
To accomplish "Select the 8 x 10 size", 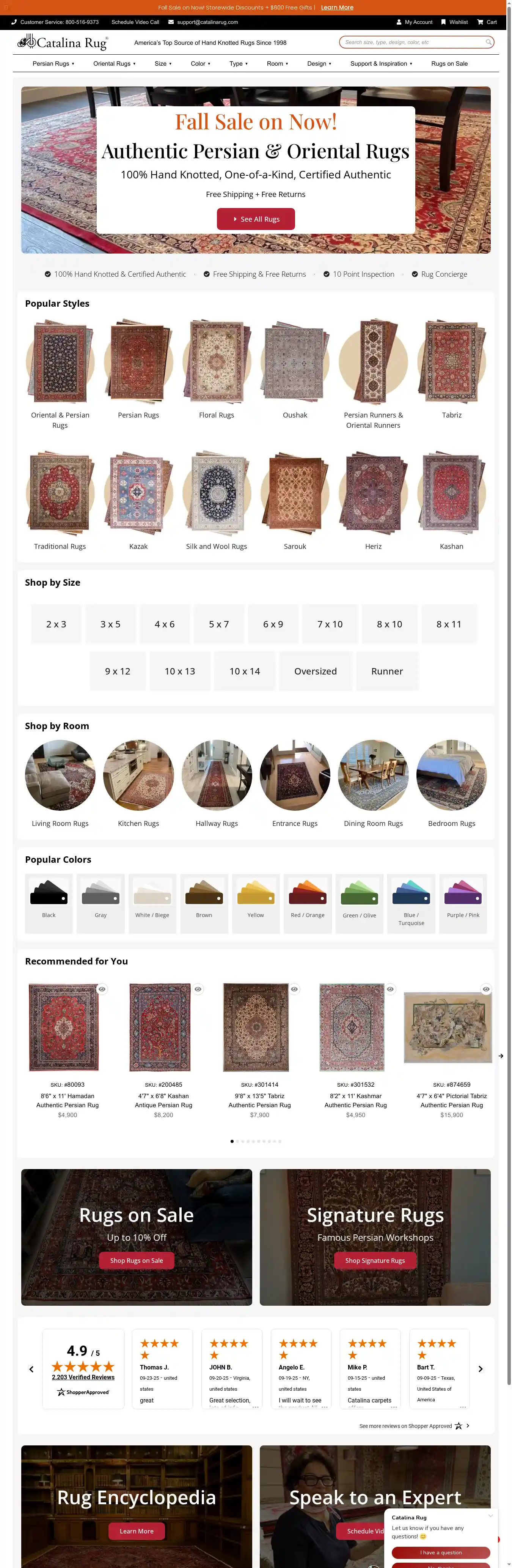I will click(389, 624).
